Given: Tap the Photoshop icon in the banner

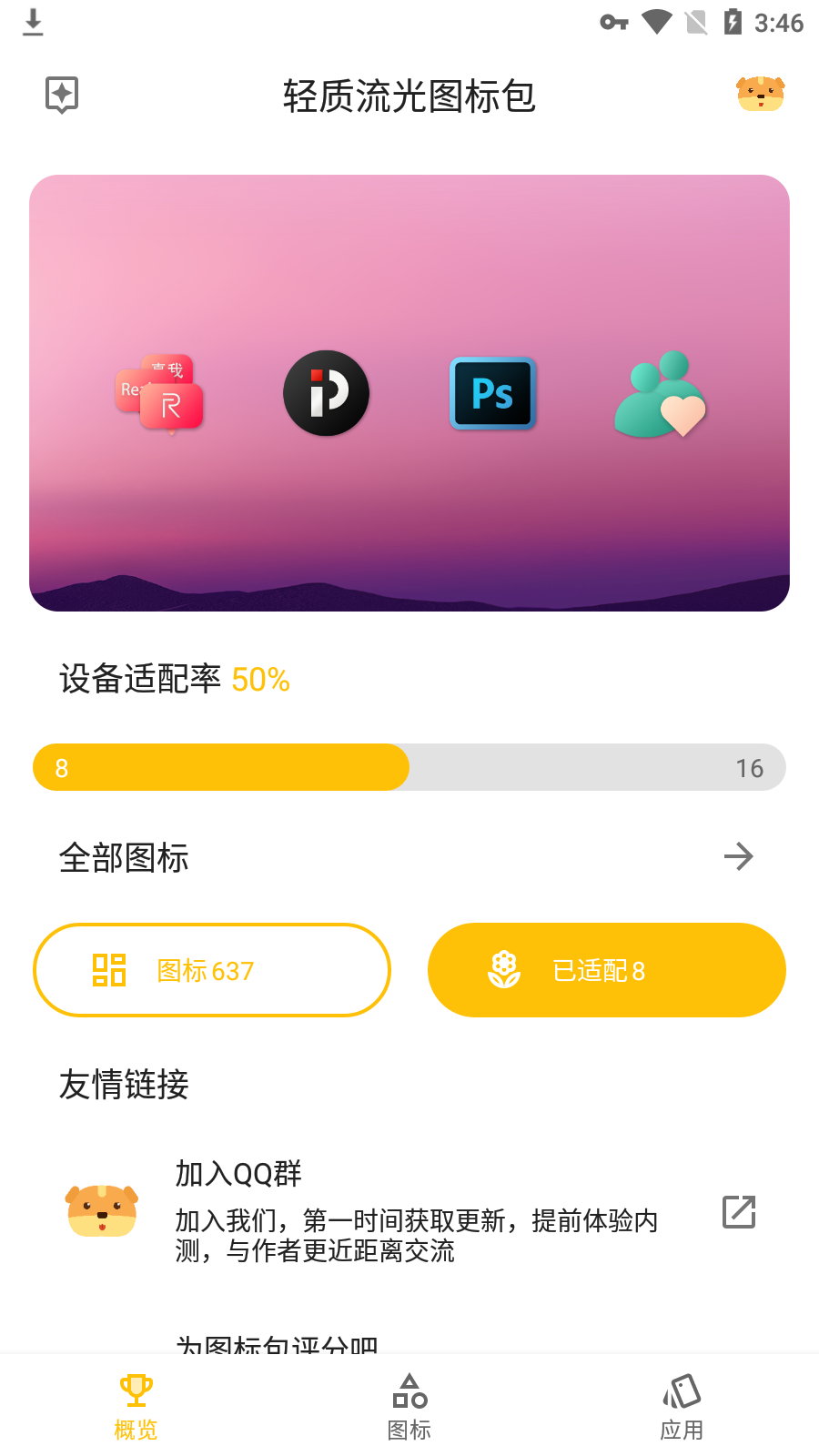Looking at the screenshot, I should (493, 393).
